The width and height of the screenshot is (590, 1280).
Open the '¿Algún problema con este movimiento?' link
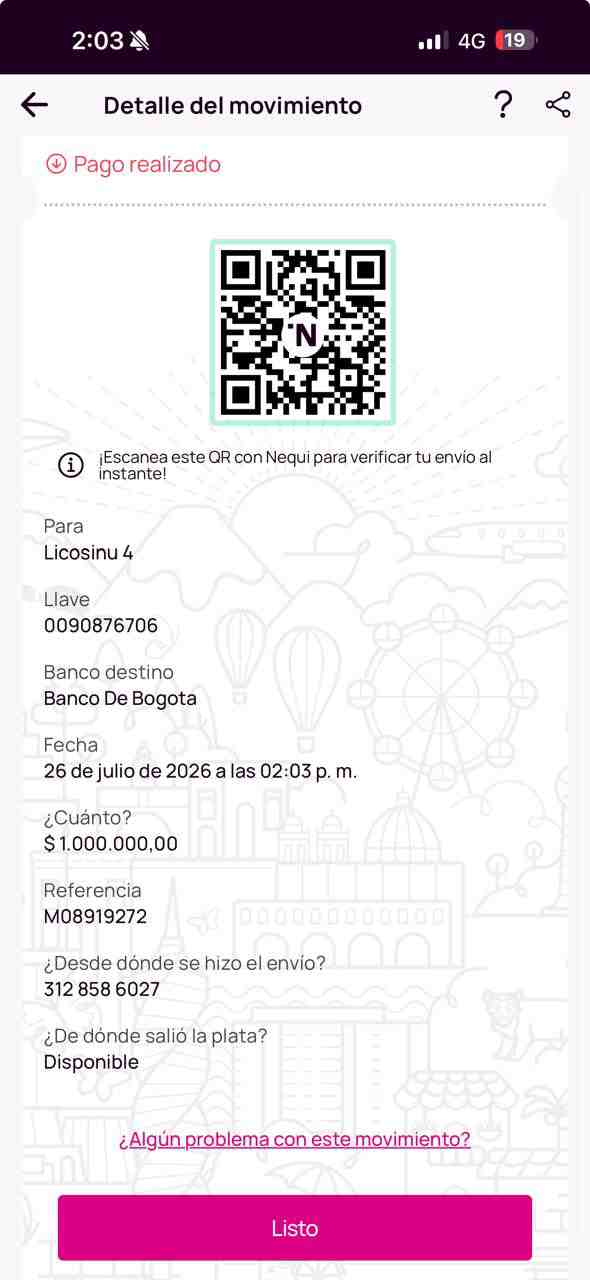tap(294, 1139)
